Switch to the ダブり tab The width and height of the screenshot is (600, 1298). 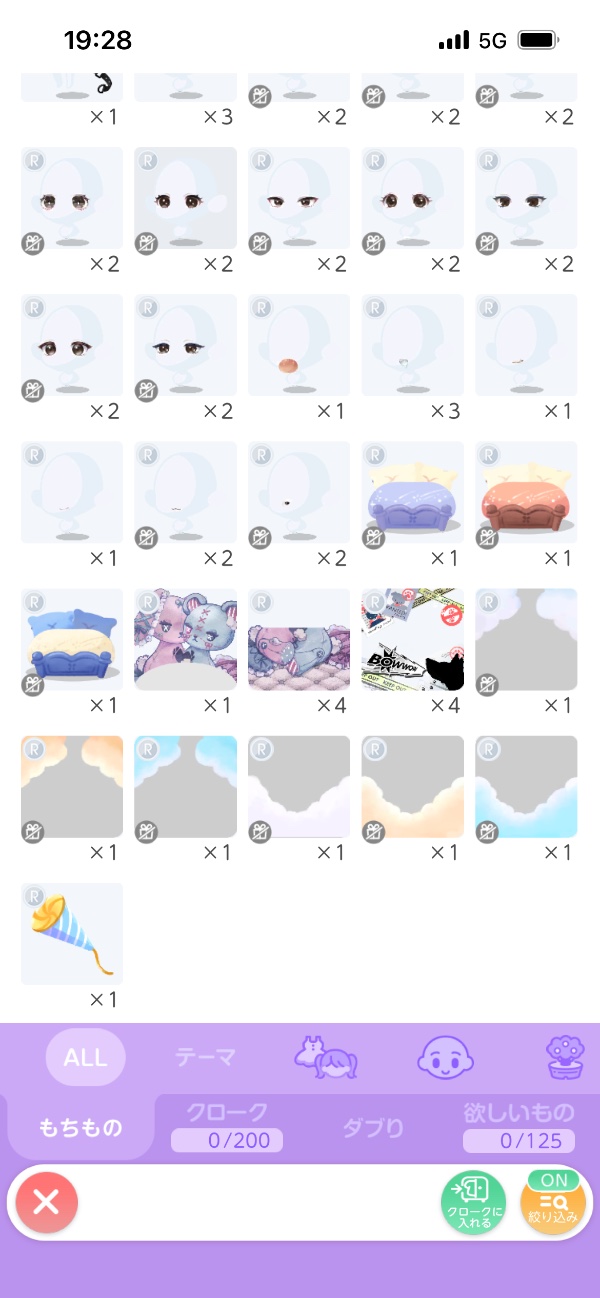[374, 1128]
